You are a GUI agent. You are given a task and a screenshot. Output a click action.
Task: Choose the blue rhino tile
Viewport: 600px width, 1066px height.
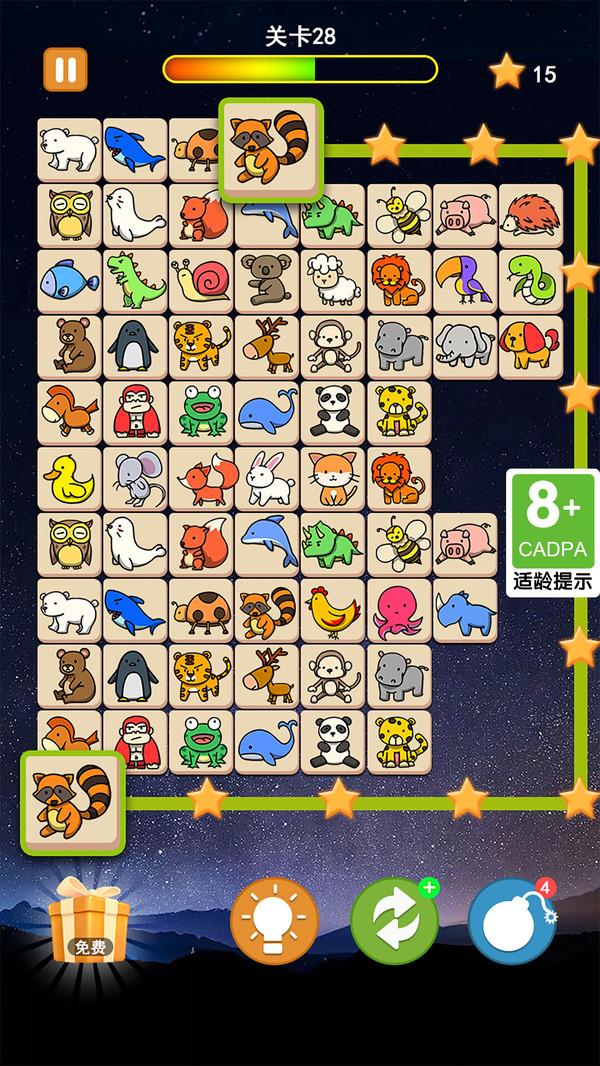(465, 610)
